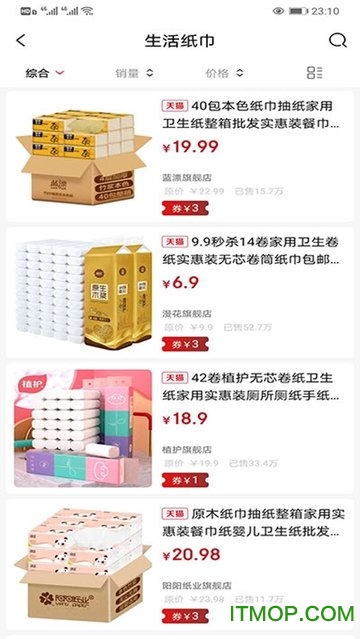Open the 40包本色纸巾抽纸 product card
The height and width of the screenshot is (639, 360).
pos(180,156)
